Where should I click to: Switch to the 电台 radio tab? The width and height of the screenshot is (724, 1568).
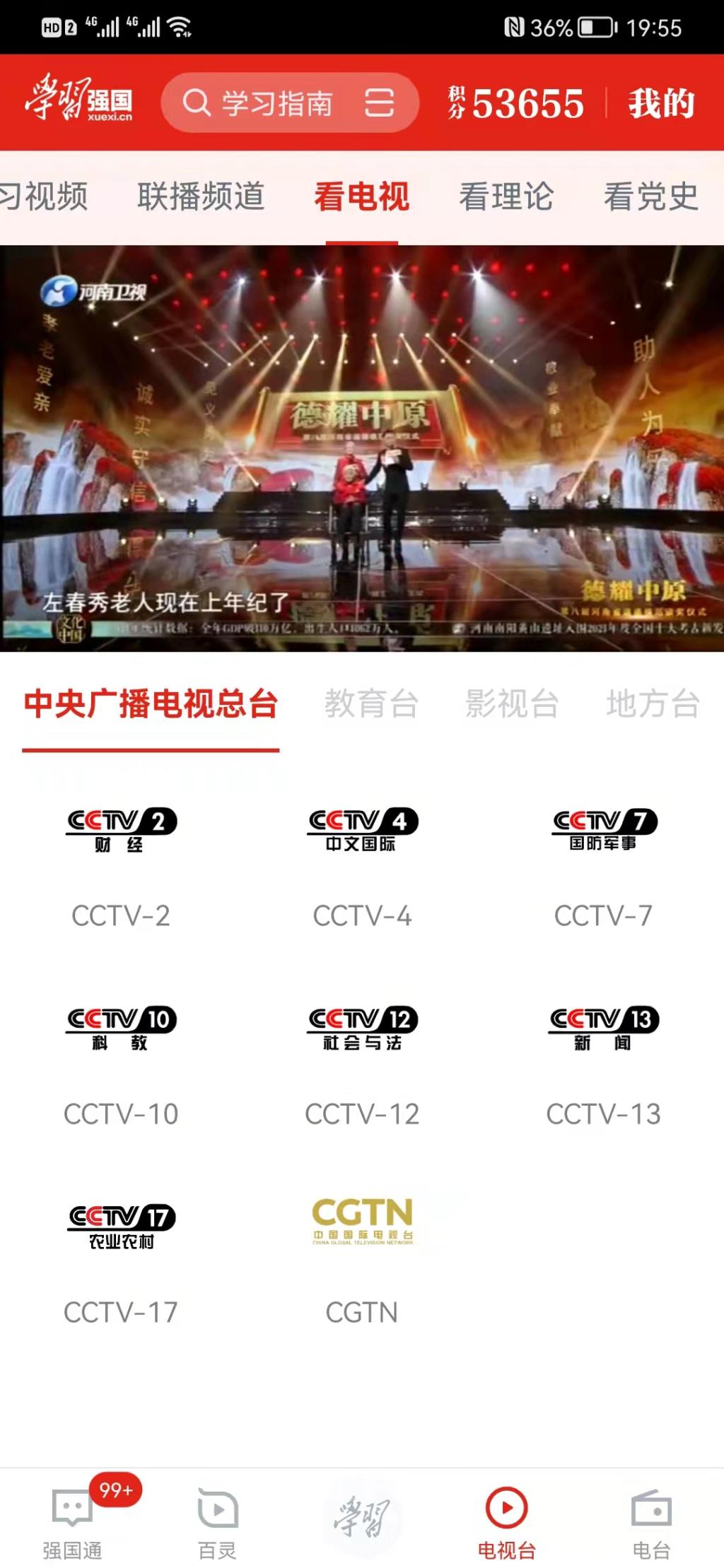point(651,1521)
